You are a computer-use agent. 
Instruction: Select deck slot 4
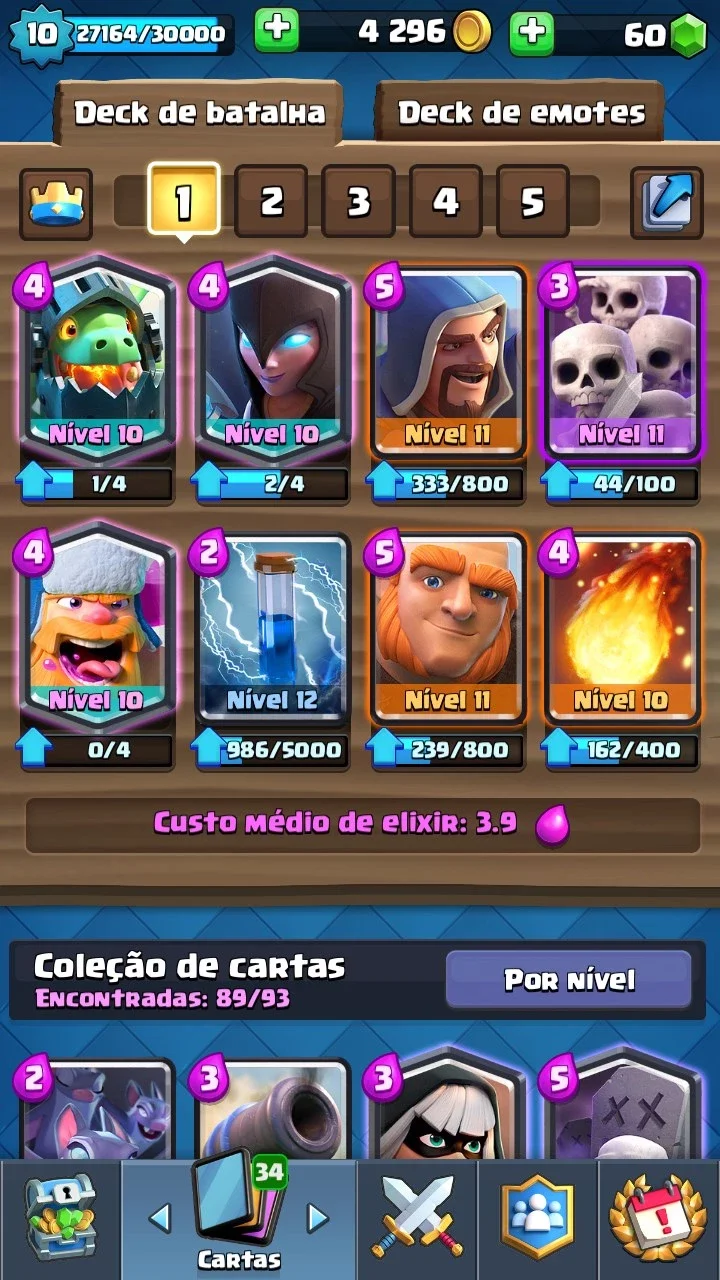click(445, 202)
